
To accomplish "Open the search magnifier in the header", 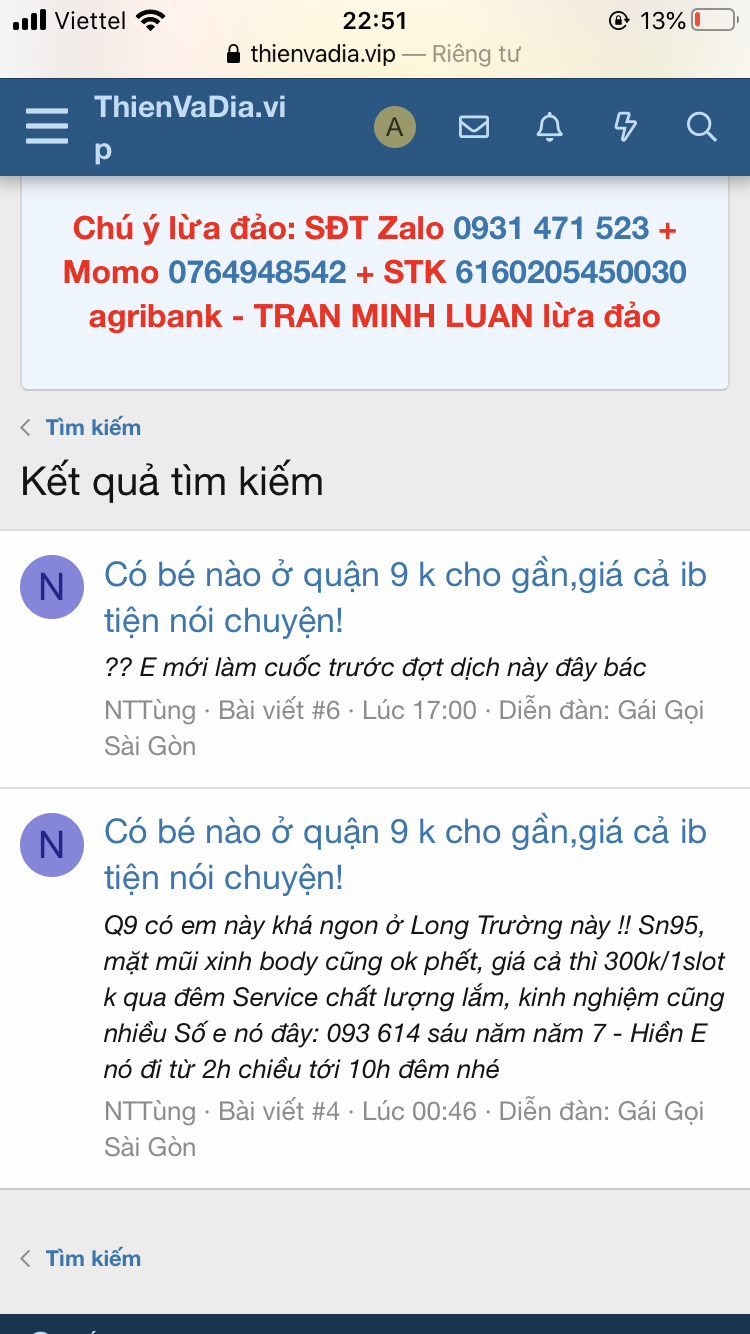I will (x=701, y=127).
